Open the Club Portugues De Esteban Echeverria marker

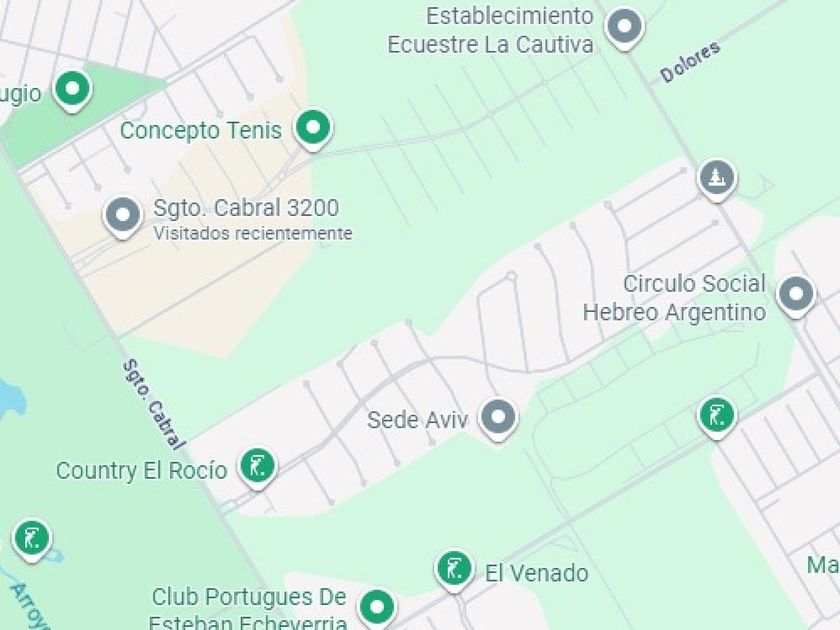click(x=377, y=605)
